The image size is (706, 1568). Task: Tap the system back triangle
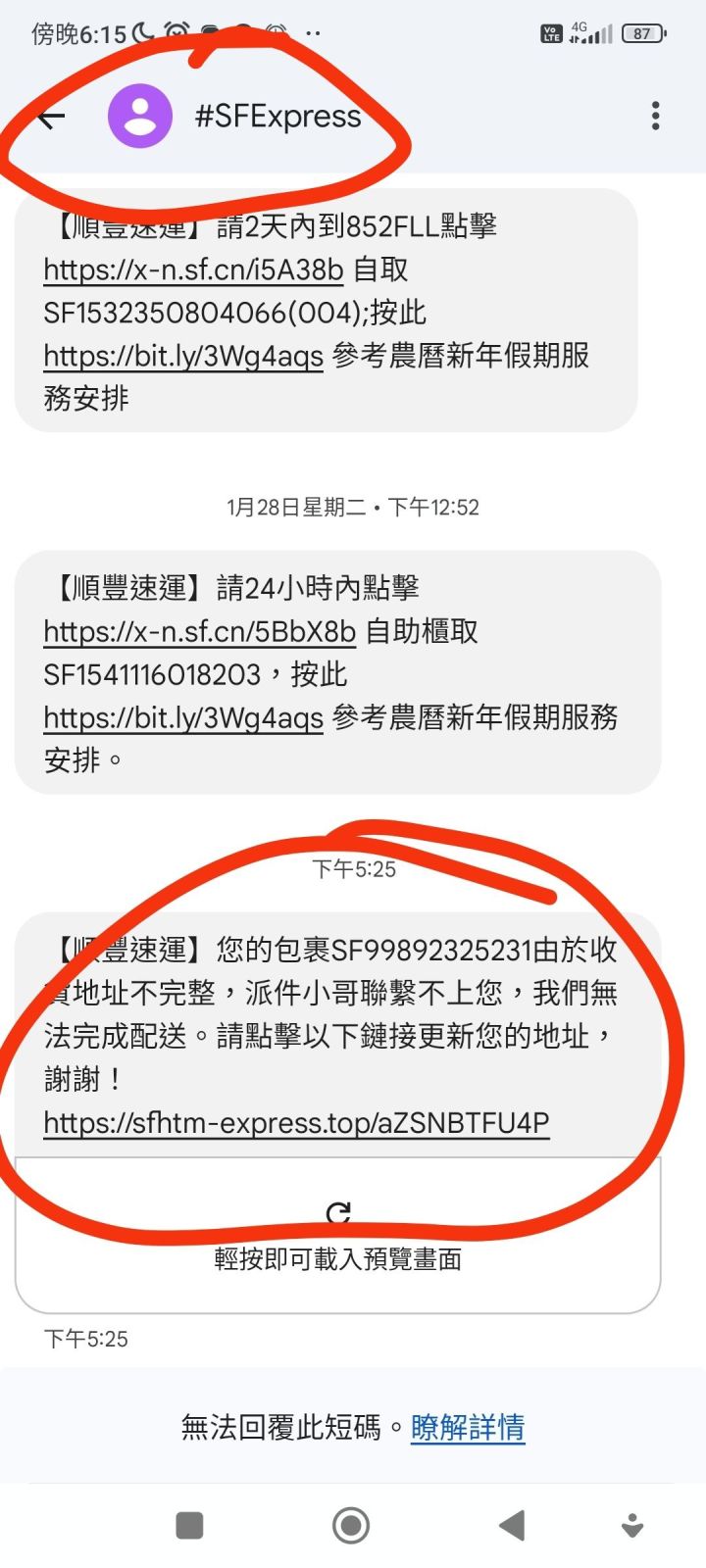coord(512,1525)
